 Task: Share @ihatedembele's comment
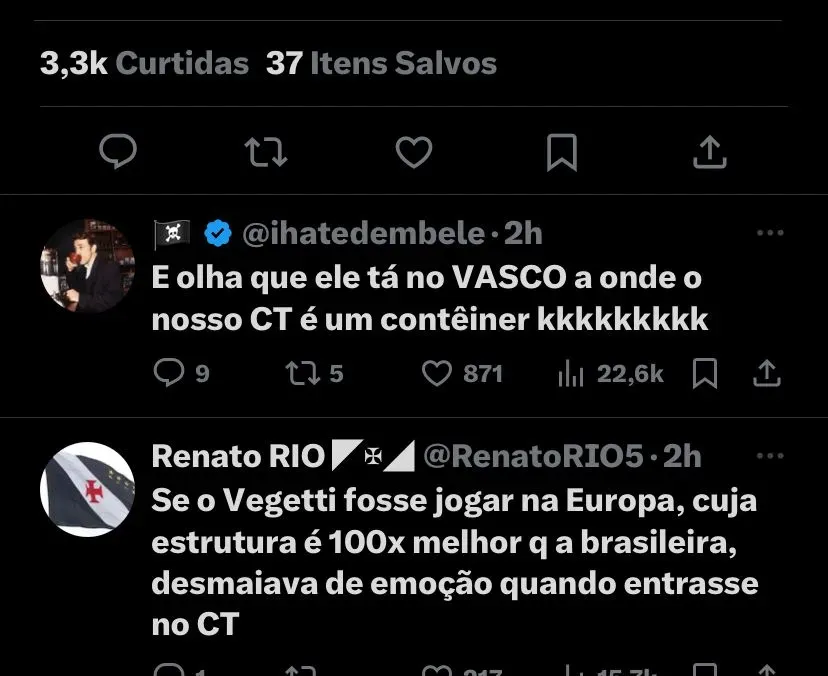coord(766,374)
